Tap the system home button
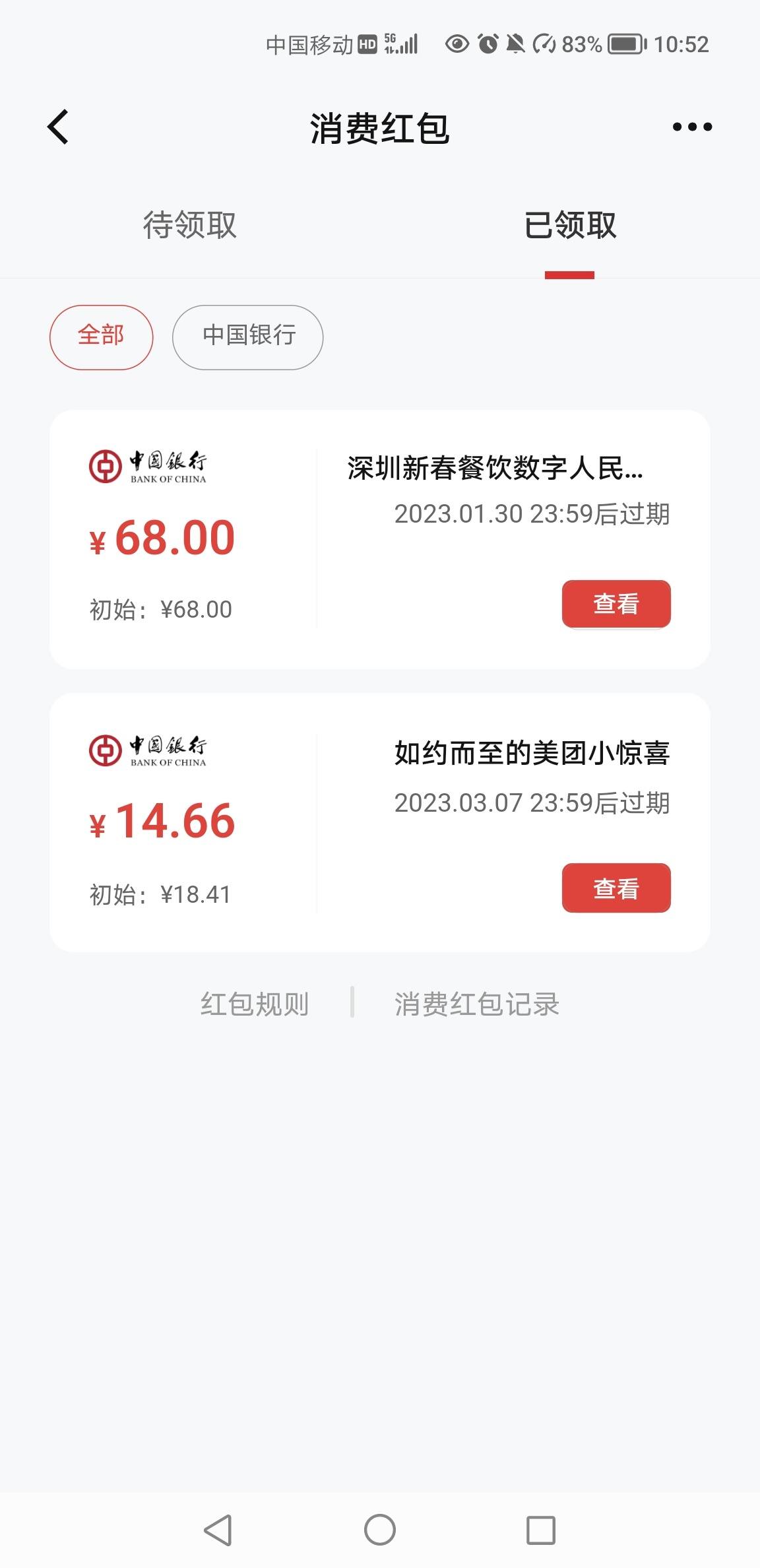Screen dimensions: 760x1568 (380, 1530)
